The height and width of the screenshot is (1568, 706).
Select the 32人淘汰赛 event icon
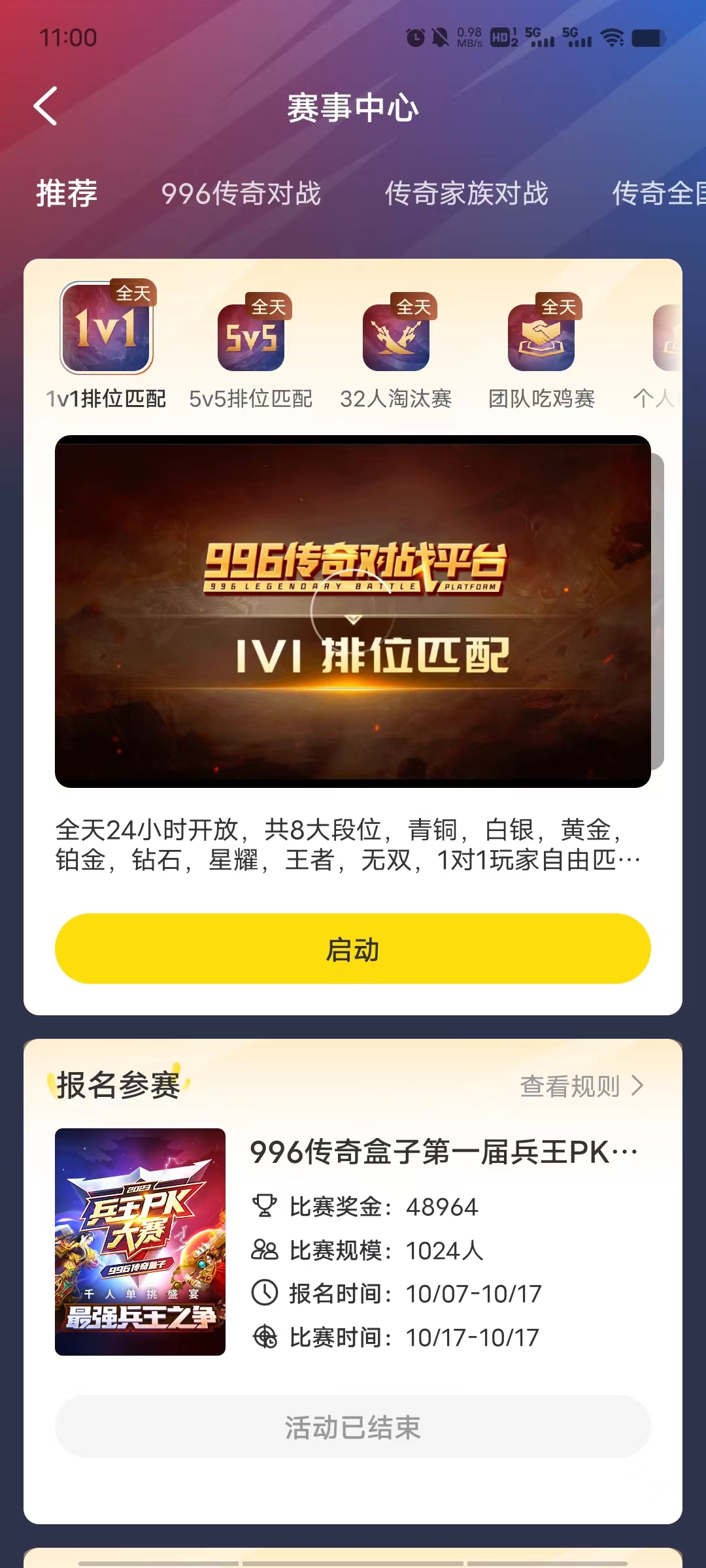click(396, 335)
